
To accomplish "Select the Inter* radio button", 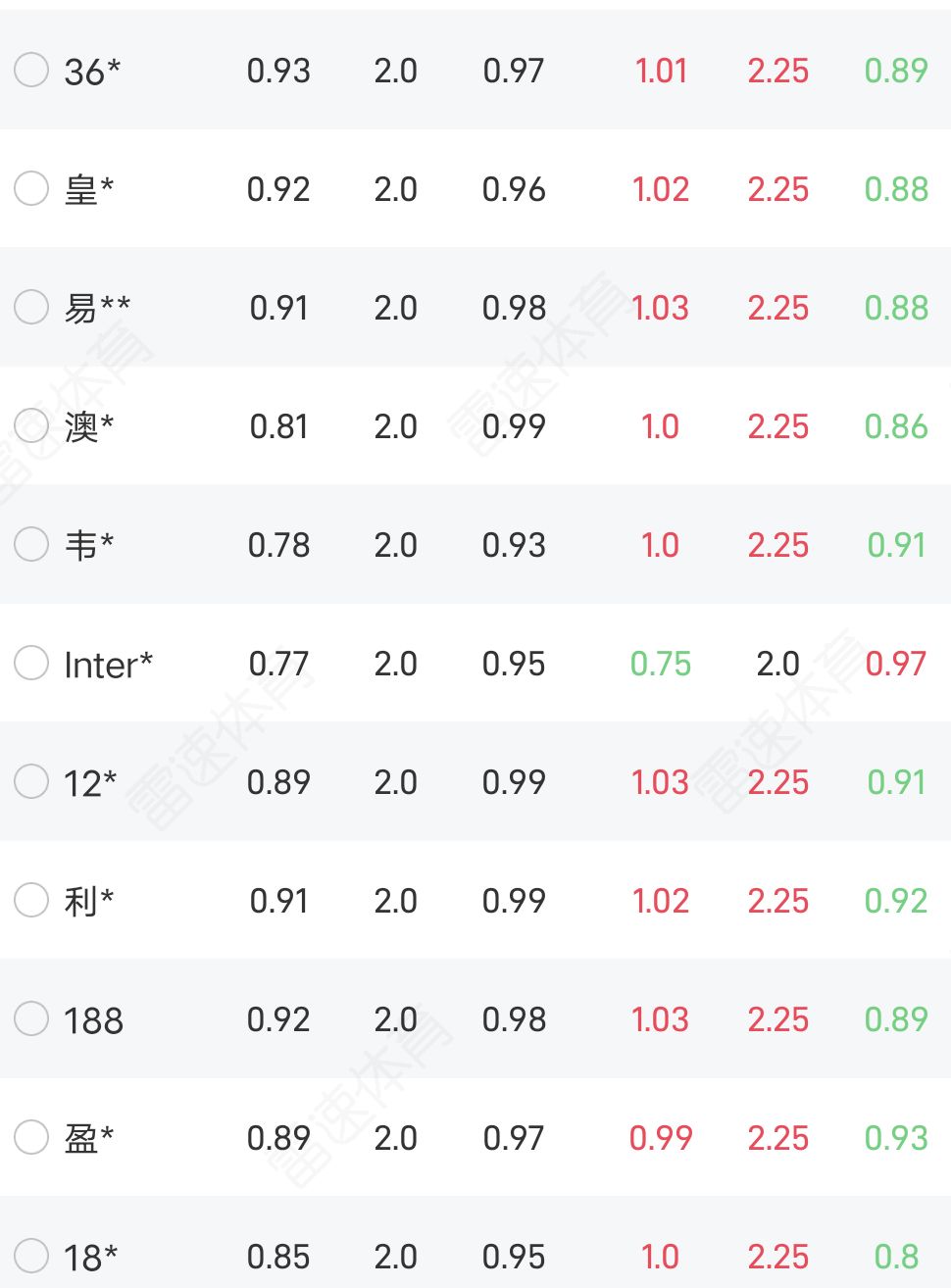I will [31, 663].
